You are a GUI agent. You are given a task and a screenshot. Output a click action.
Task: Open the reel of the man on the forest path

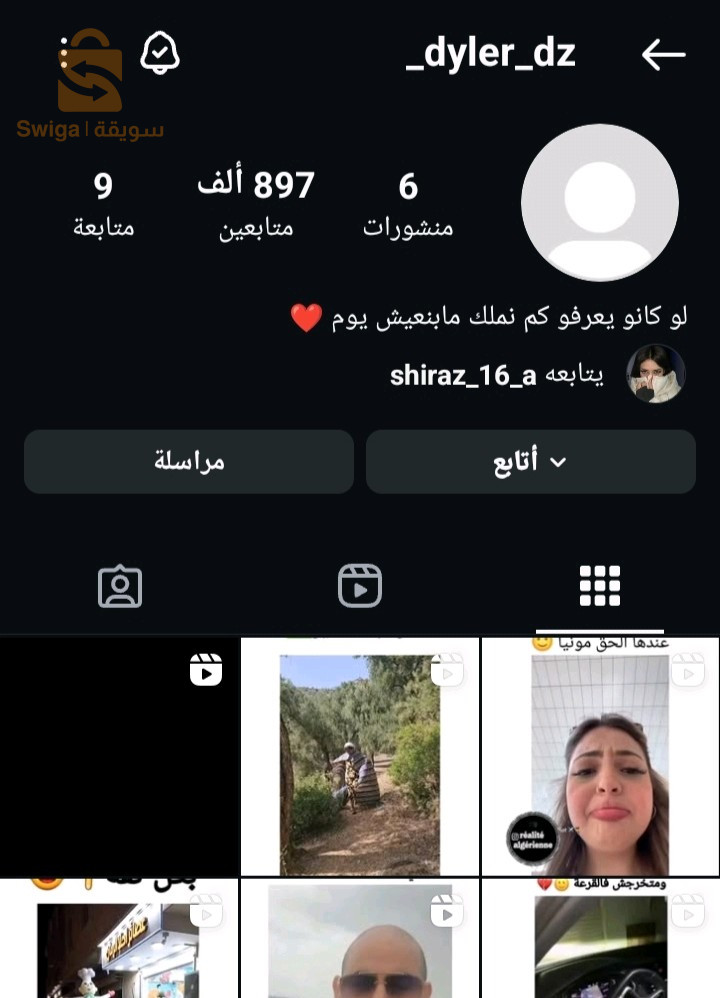click(x=360, y=757)
